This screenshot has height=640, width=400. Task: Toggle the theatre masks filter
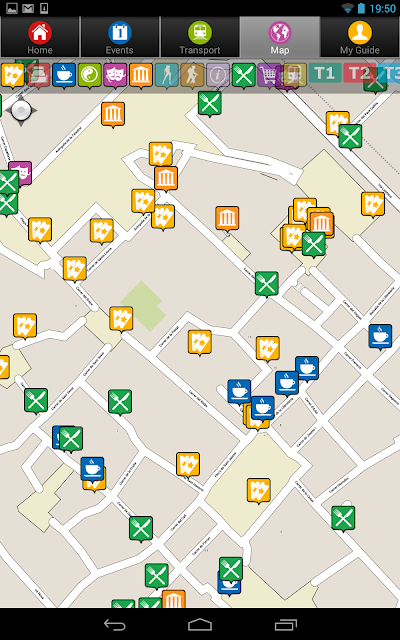pos(115,75)
